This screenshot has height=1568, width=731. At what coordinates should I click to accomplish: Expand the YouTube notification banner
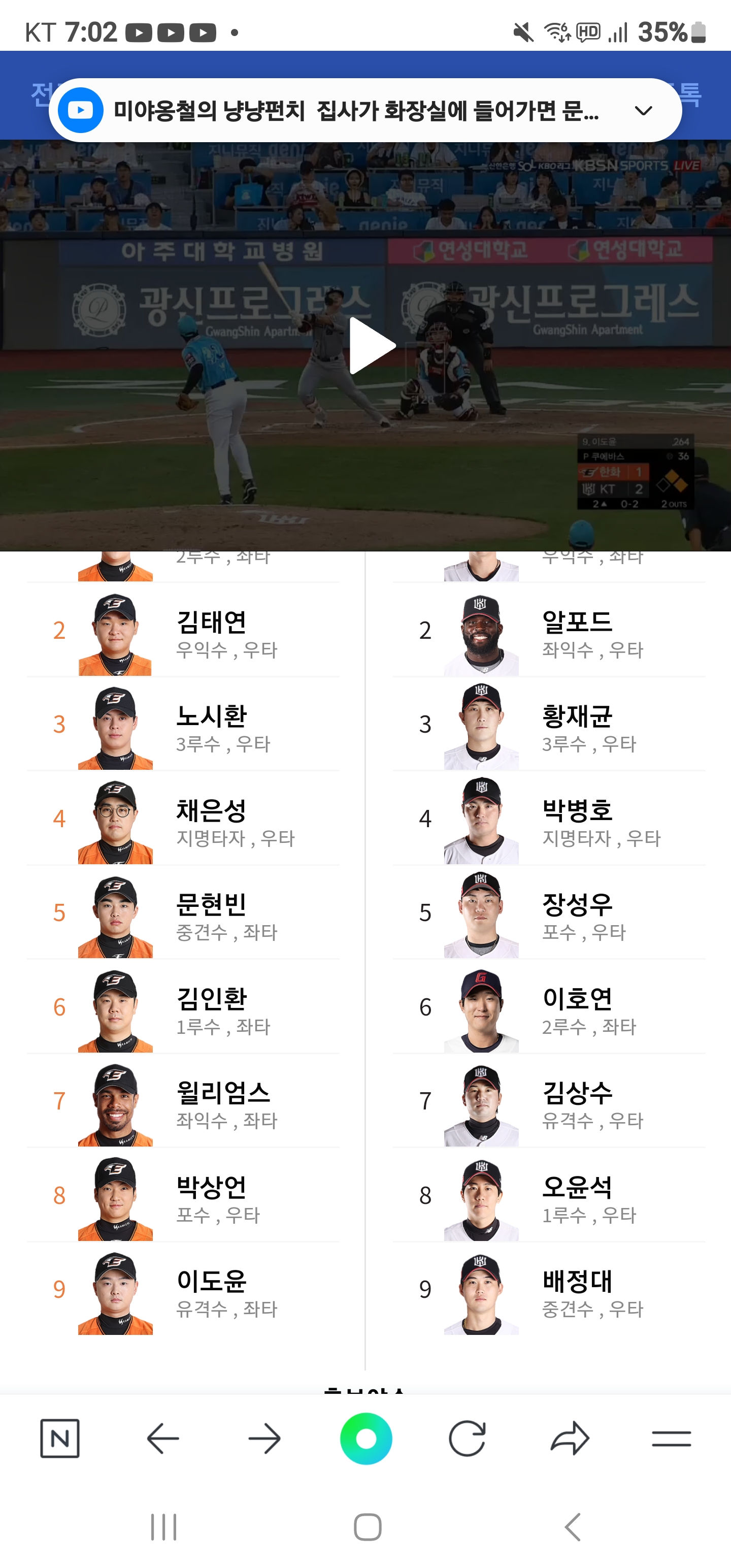[x=643, y=111]
